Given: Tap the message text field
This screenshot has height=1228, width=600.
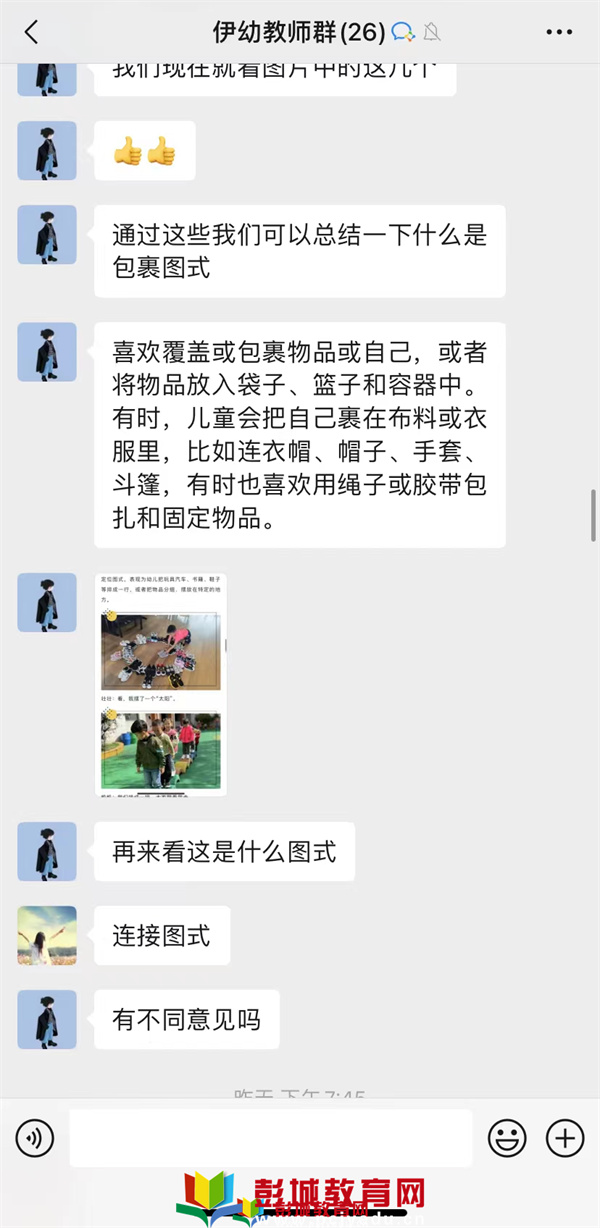Looking at the screenshot, I should point(270,1138).
